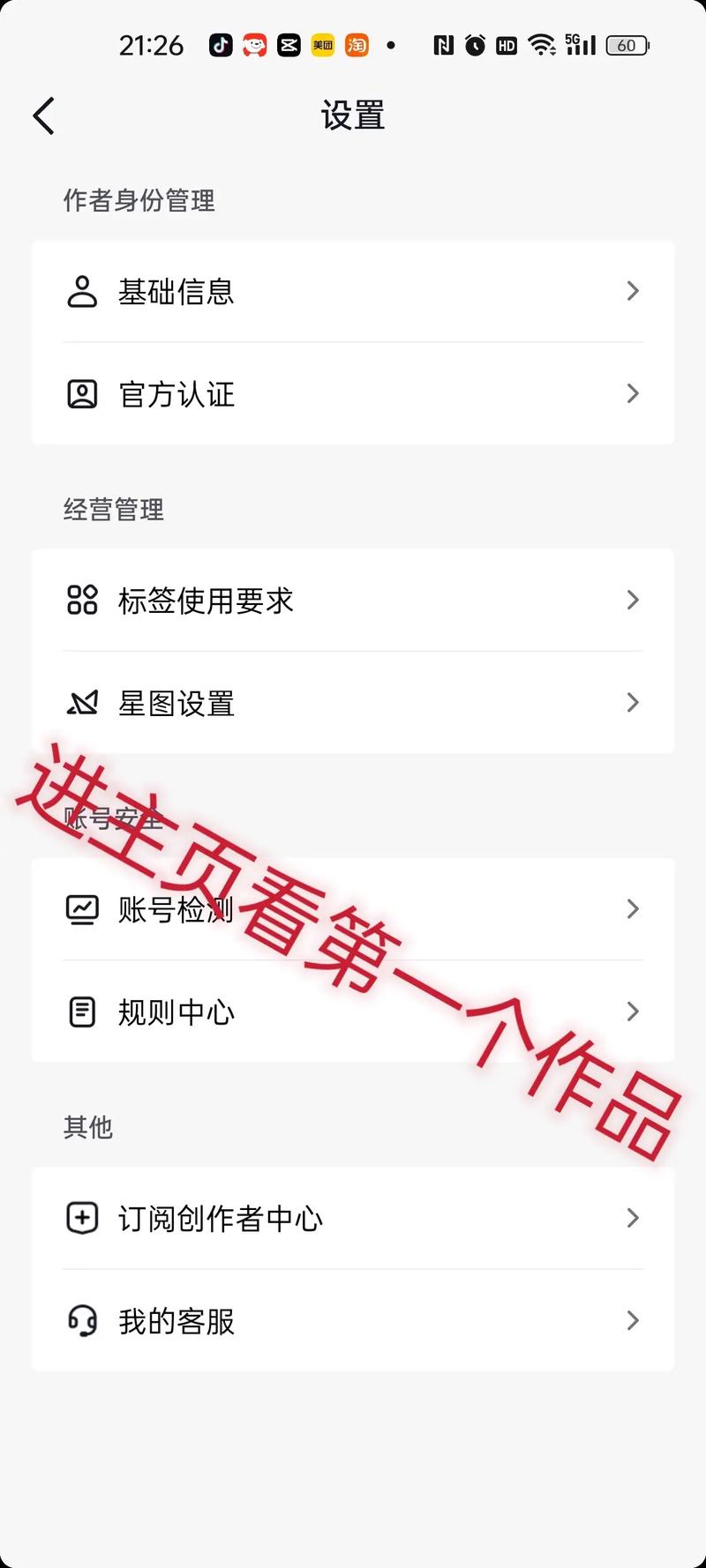Screen dimensions: 706x1568
Task: Expand 规则中心 with its chevron
Action: pos(633,1012)
